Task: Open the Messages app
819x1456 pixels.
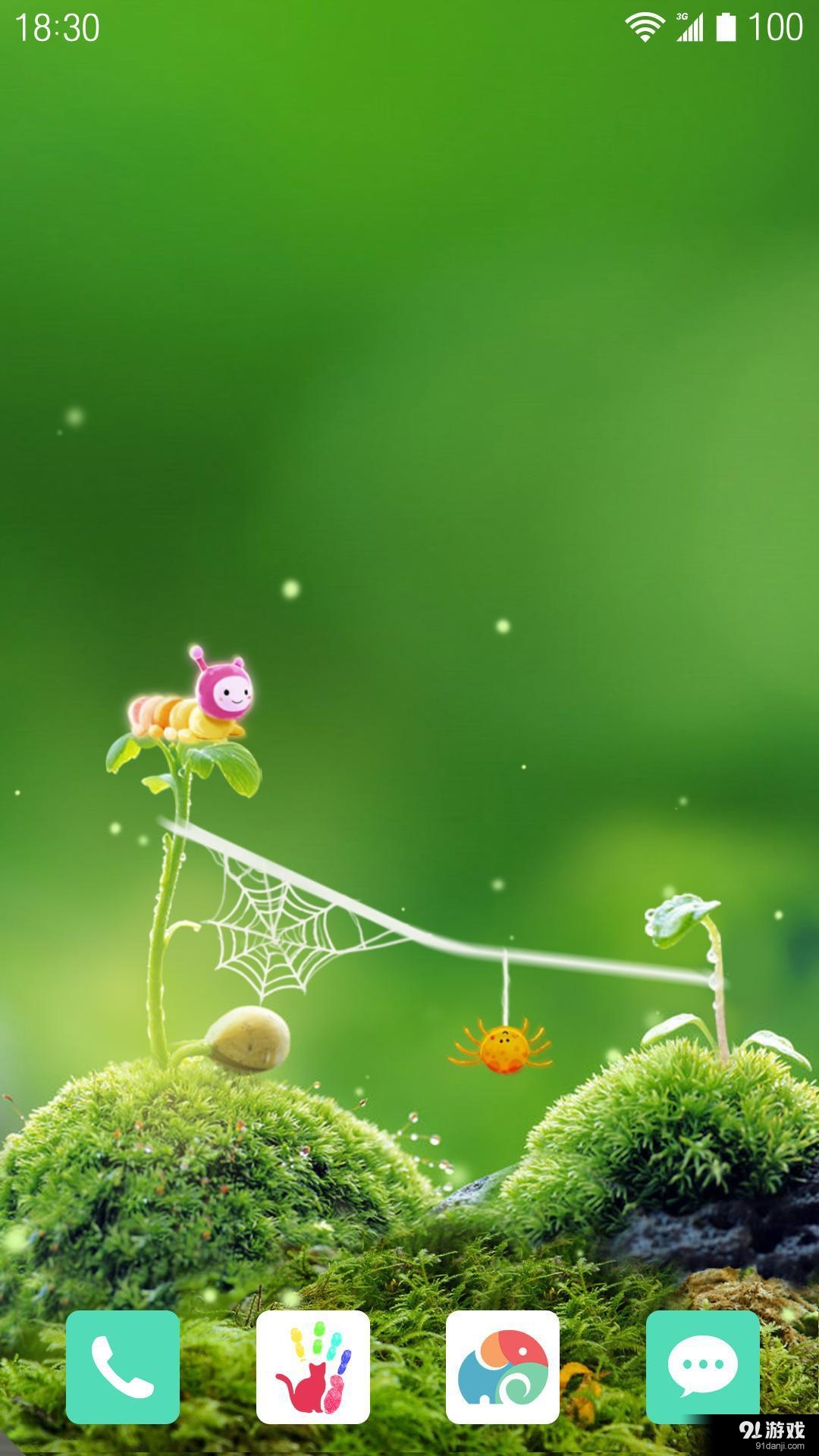Action: [x=702, y=1367]
